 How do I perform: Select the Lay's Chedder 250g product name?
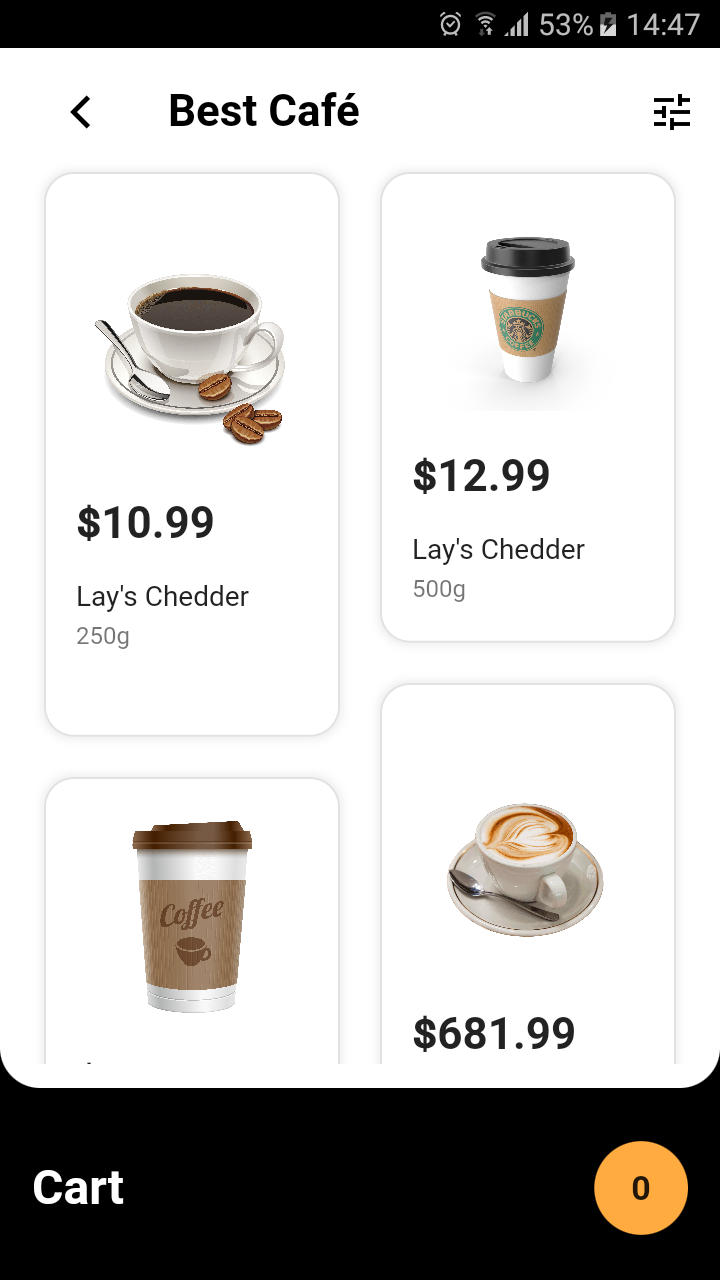click(162, 596)
